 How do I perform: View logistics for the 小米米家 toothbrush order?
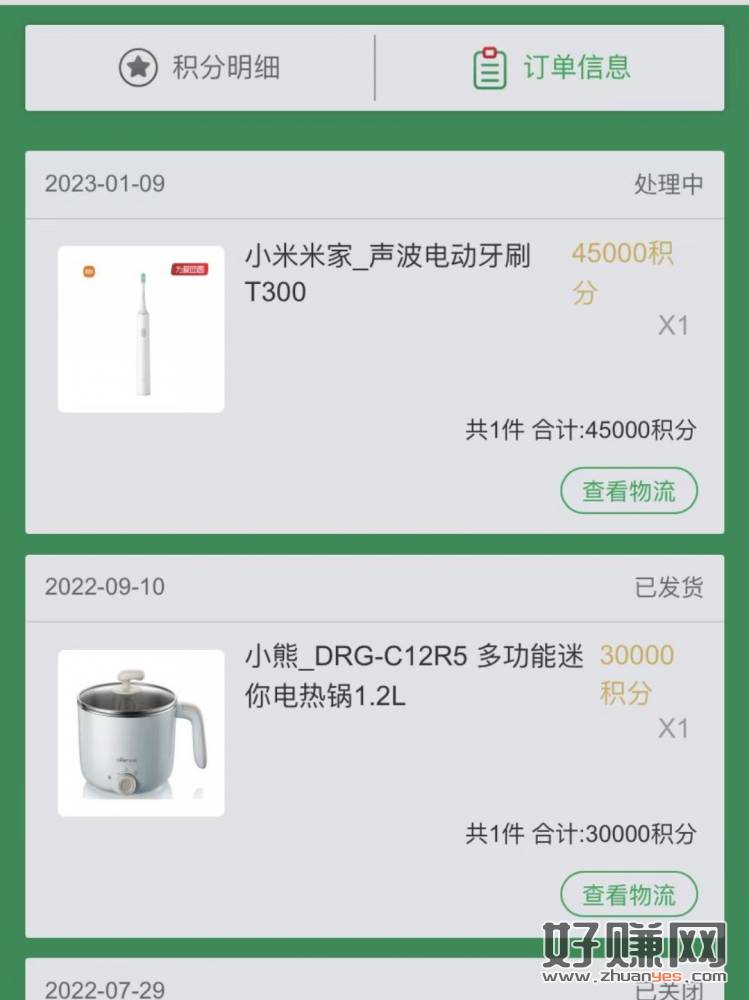tap(628, 491)
